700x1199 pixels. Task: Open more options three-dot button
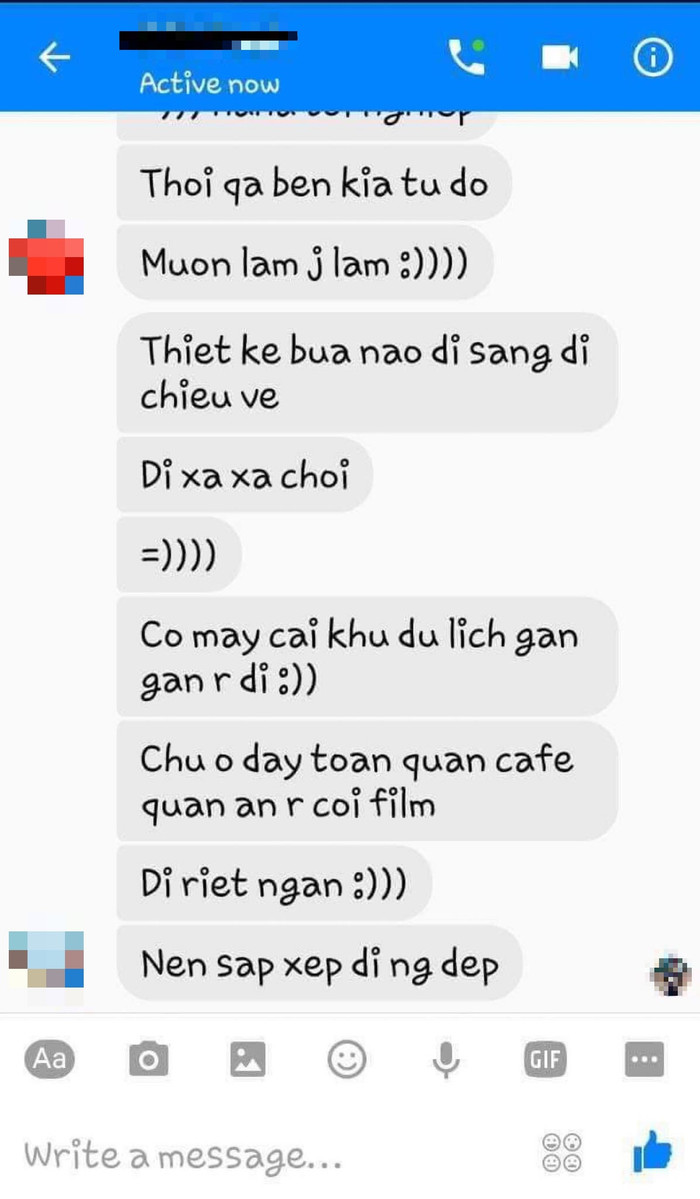tap(643, 1059)
